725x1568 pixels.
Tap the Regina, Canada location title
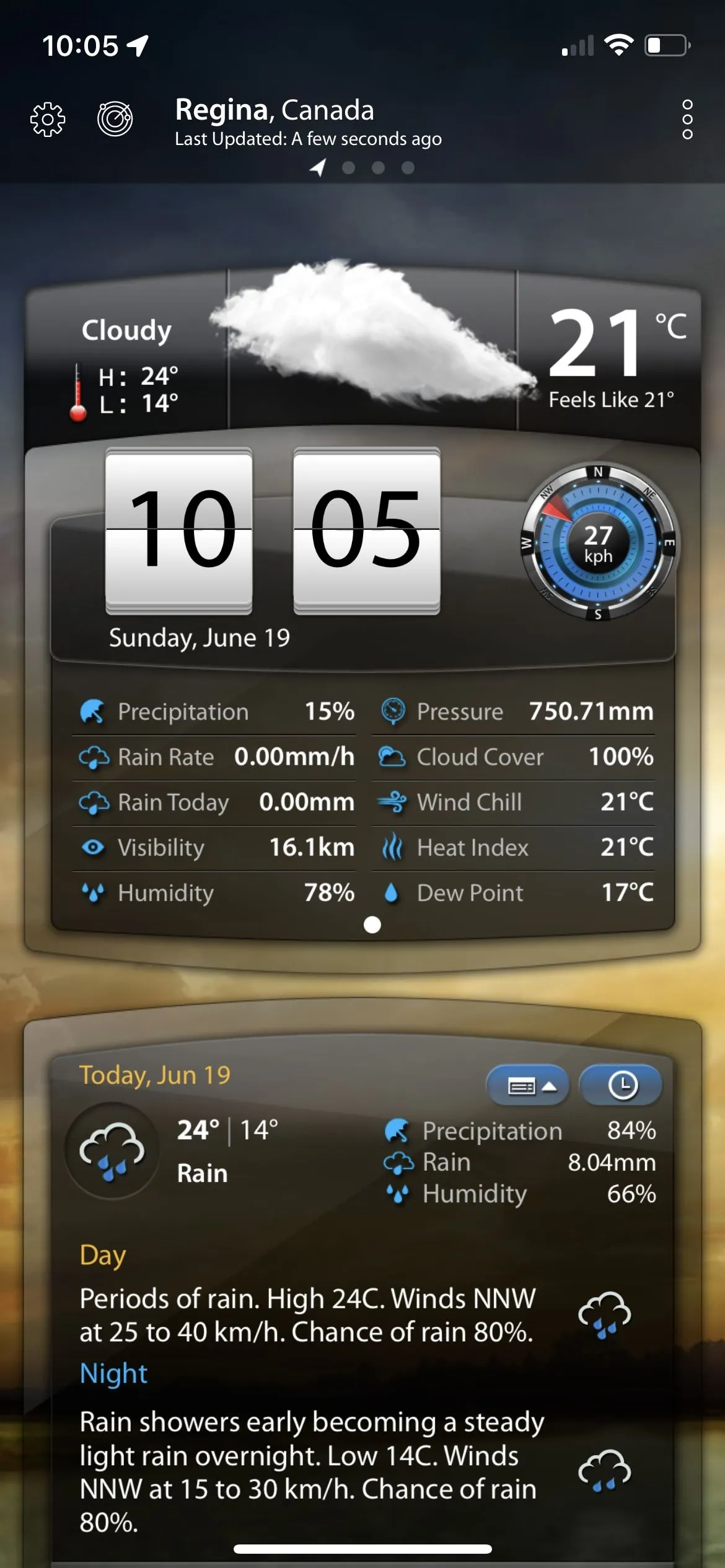pos(275,110)
